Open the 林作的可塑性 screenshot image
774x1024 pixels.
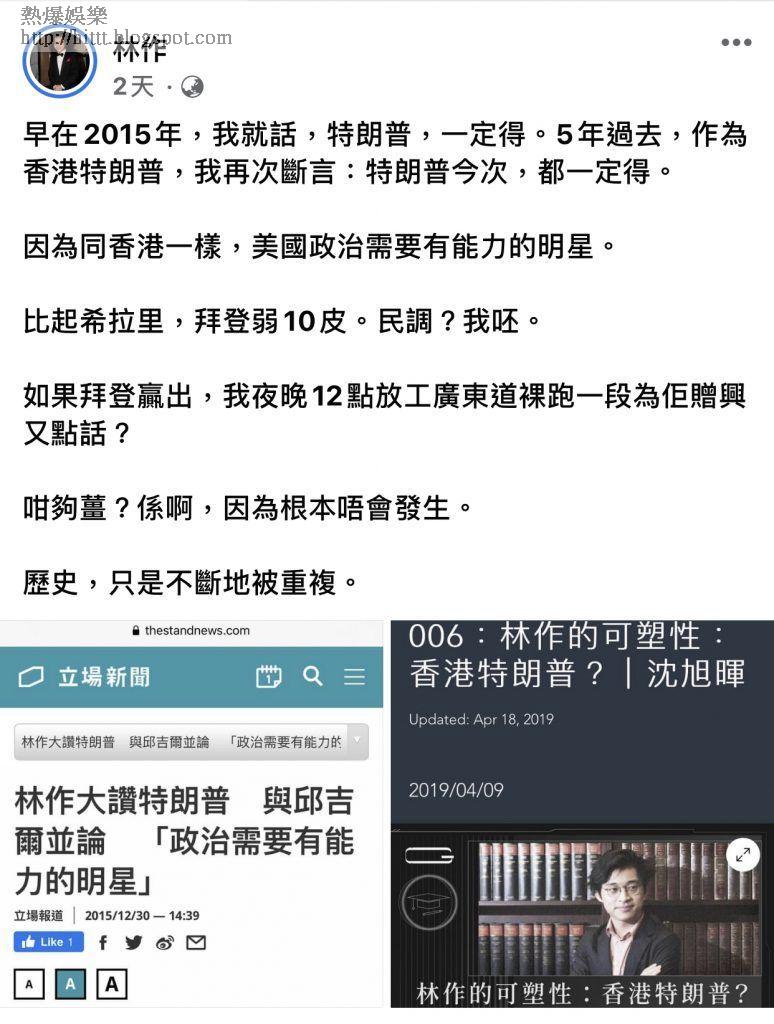pos(583,814)
